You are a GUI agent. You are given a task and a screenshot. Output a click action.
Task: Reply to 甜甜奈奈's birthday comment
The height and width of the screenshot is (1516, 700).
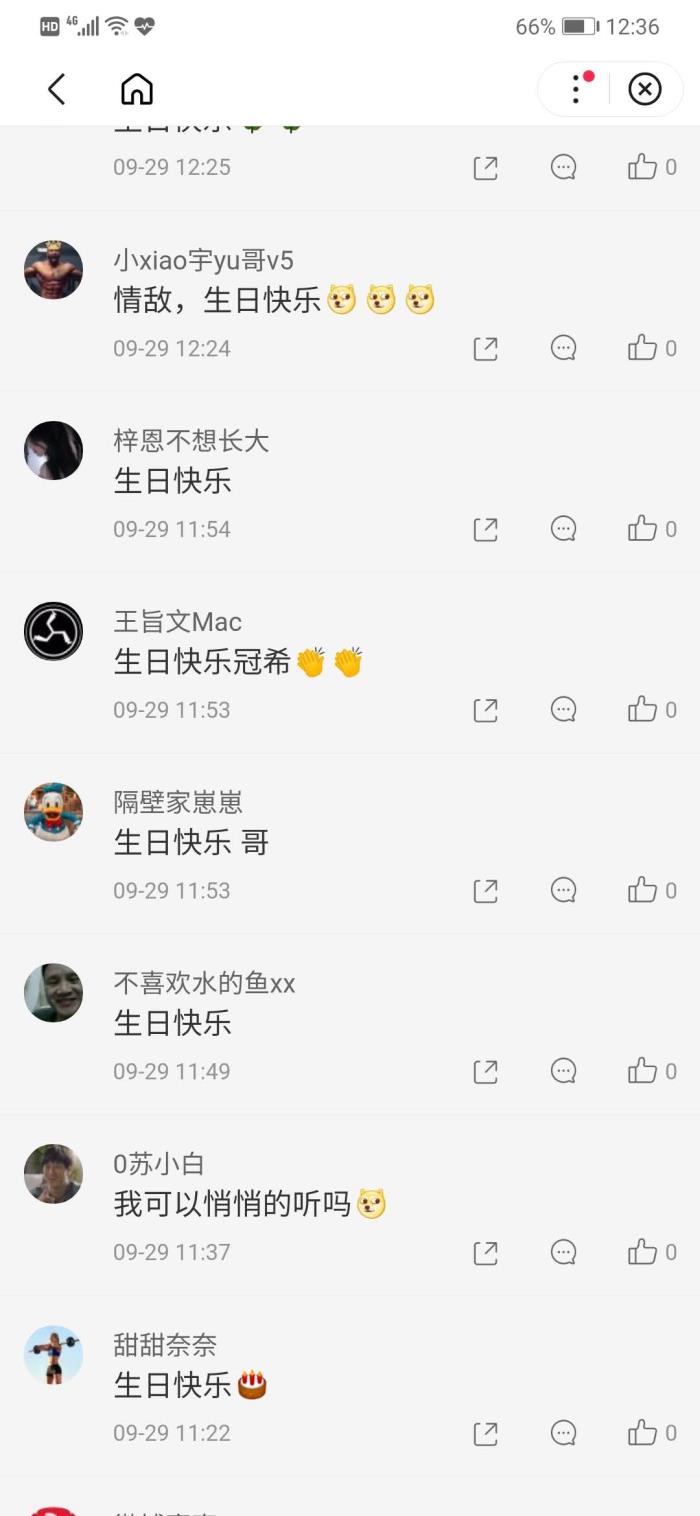564,1433
